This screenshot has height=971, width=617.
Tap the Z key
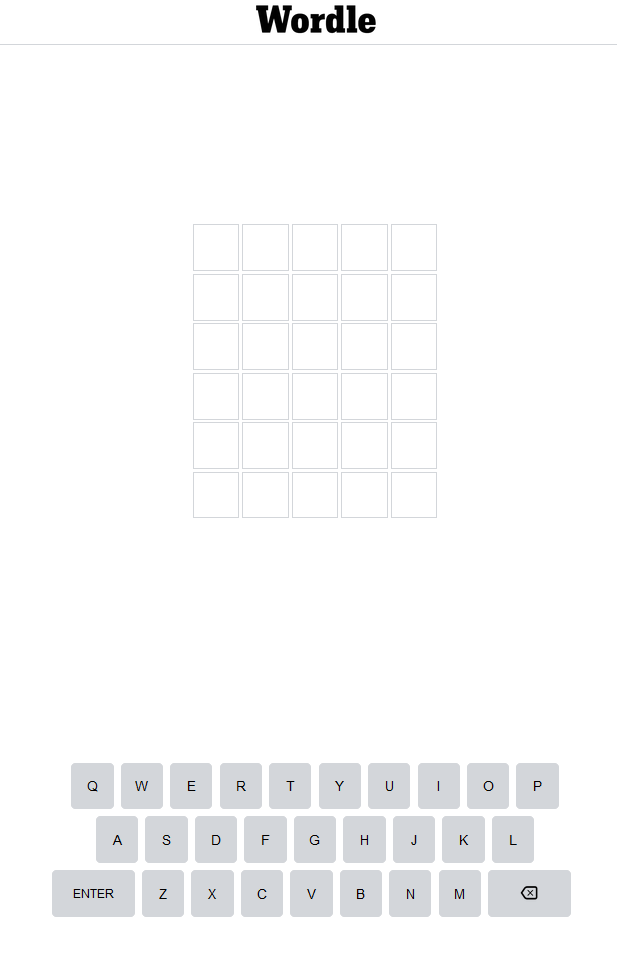(x=163, y=894)
